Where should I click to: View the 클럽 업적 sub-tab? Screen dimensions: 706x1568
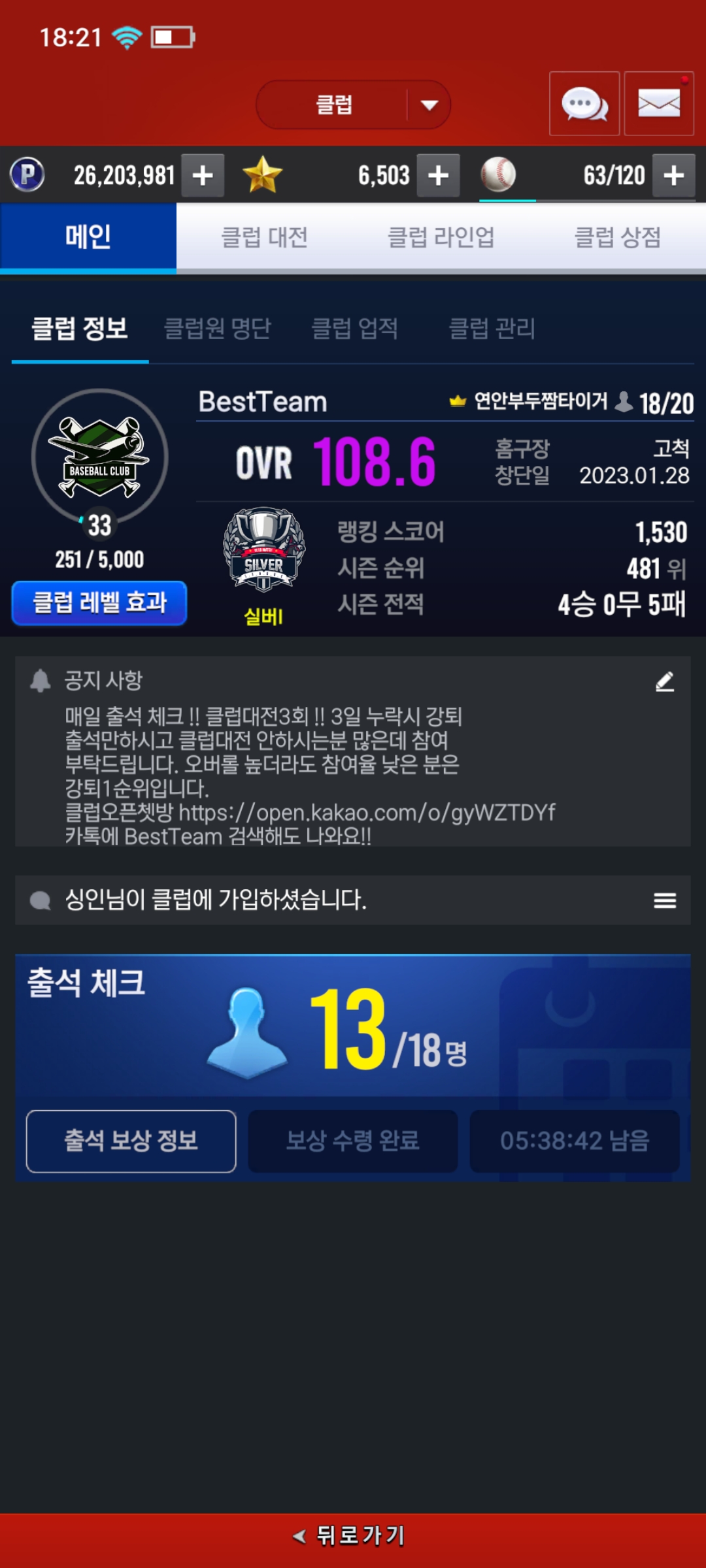(355, 328)
